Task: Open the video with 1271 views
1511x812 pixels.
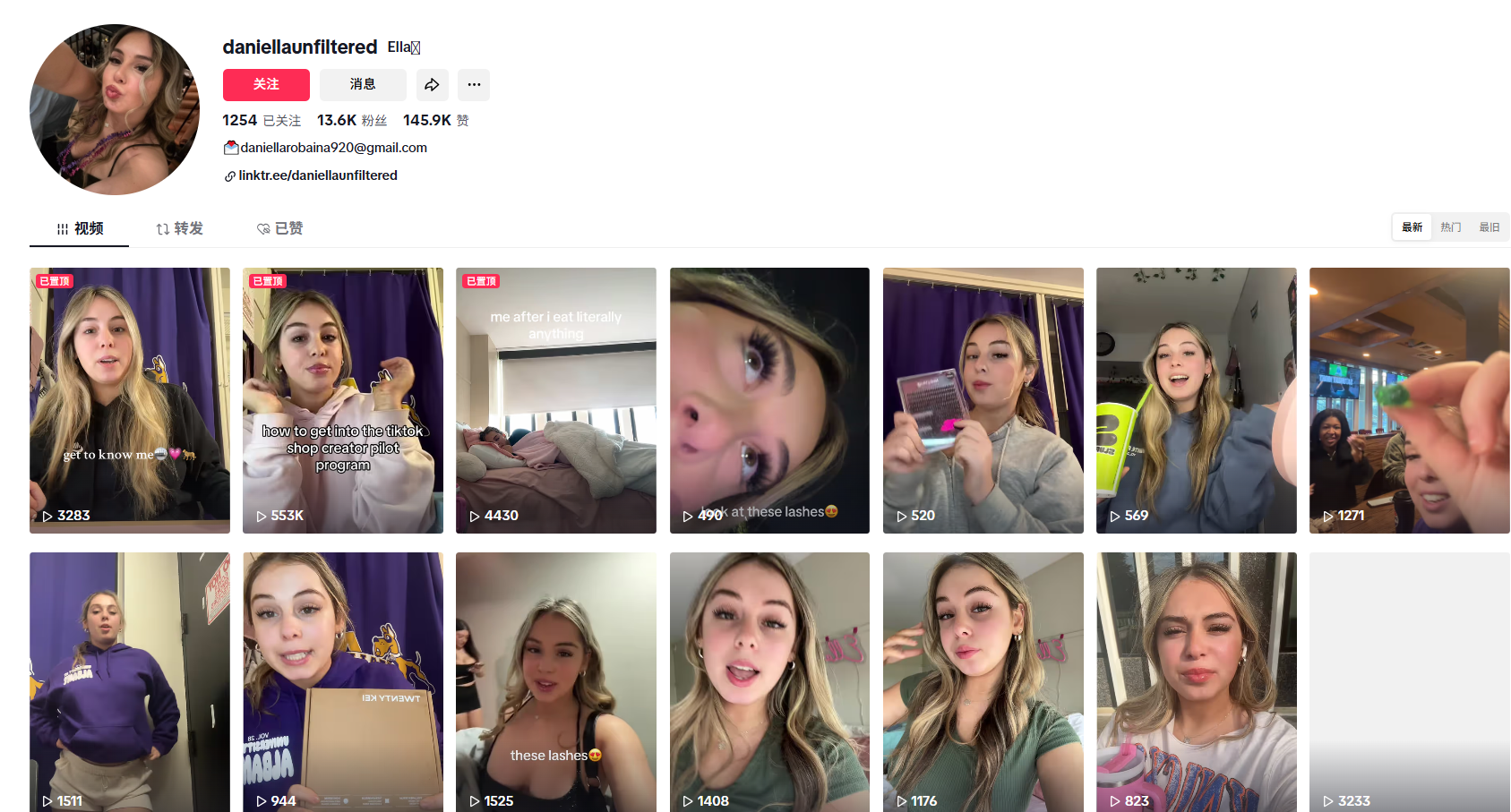Action: coord(1409,400)
